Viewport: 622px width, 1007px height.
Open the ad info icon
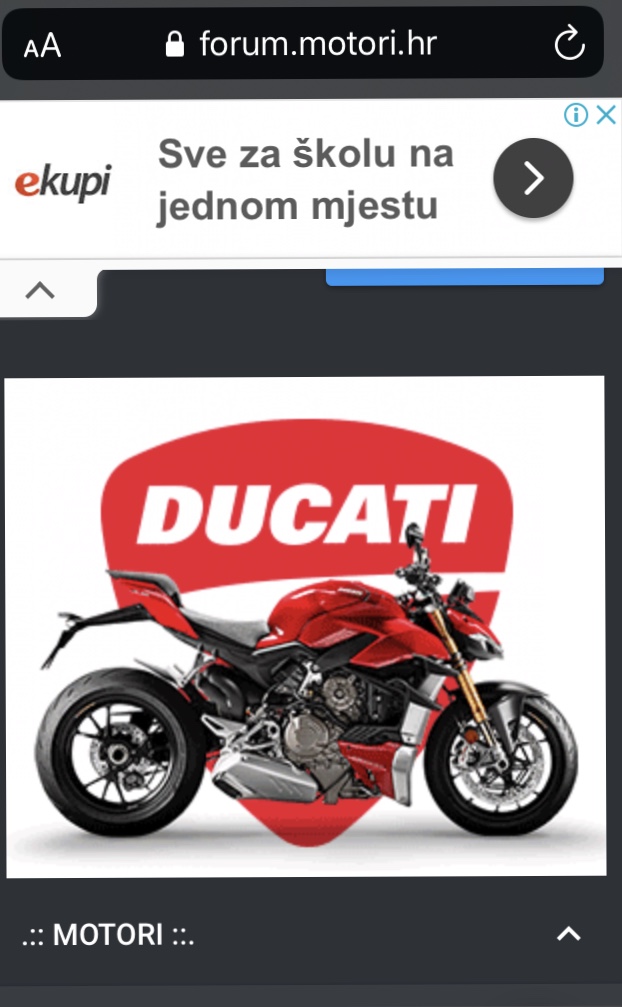(576, 115)
